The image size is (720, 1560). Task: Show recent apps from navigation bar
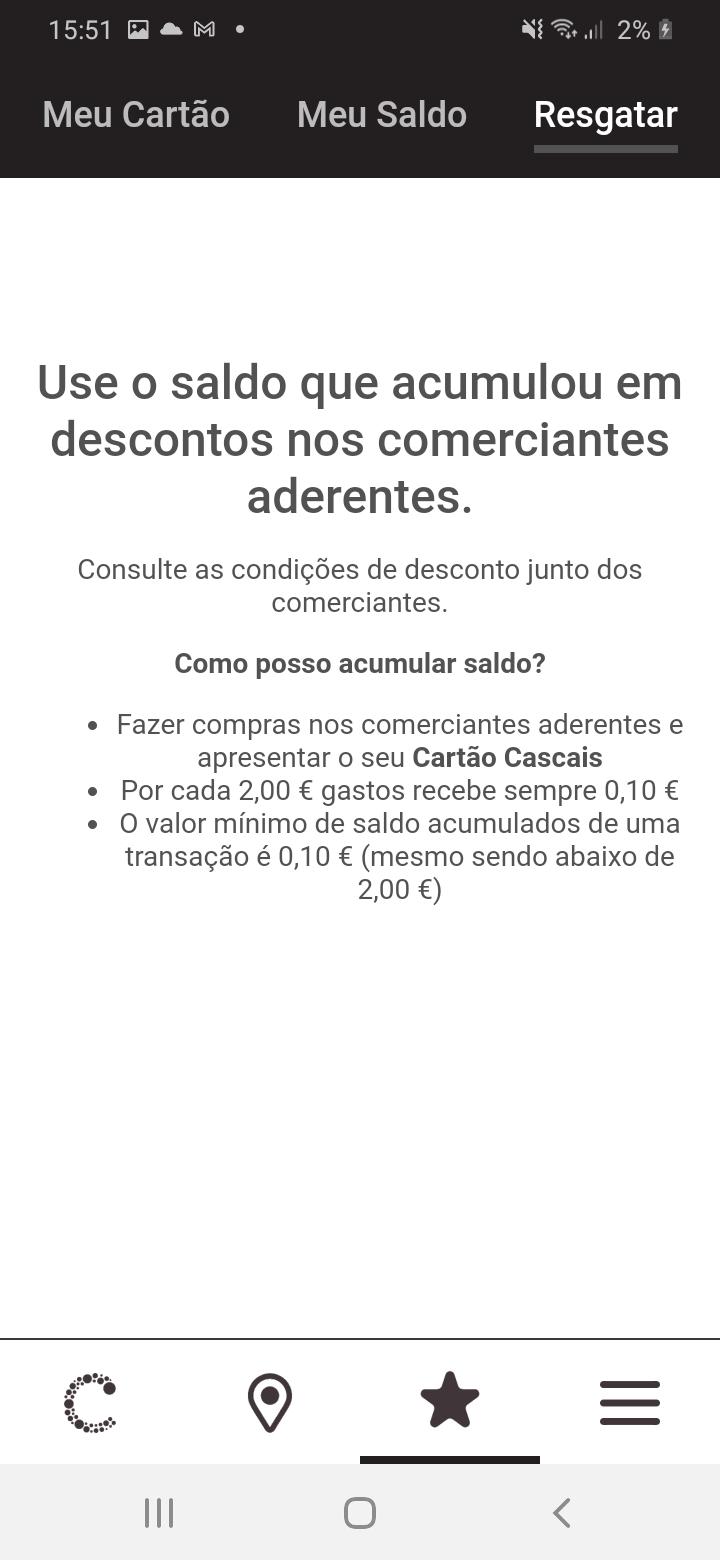[159, 1512]
